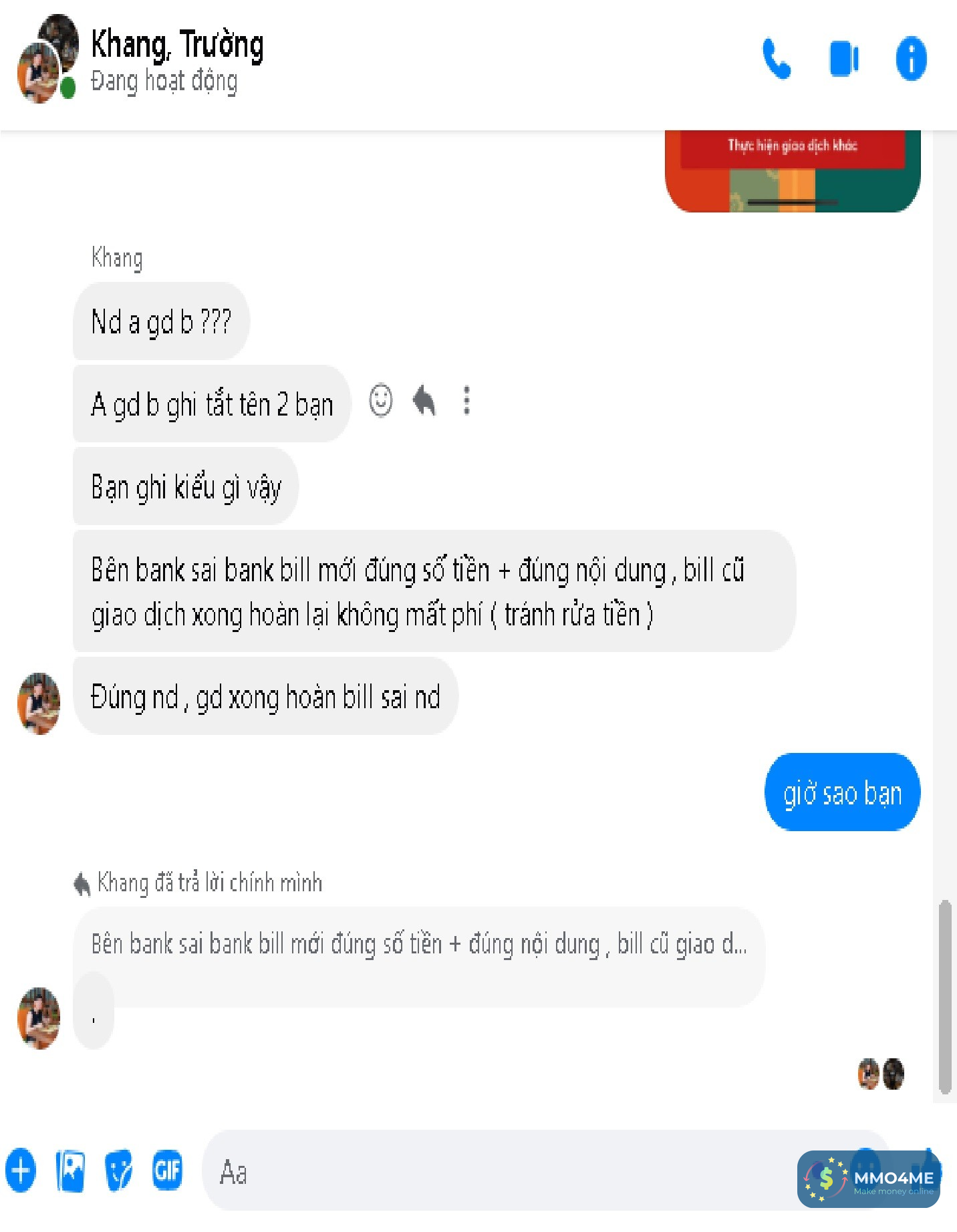This screenshot has width=957, height=1232.
Task: Focus the Aa message input field
Action: click(495, 1172)
